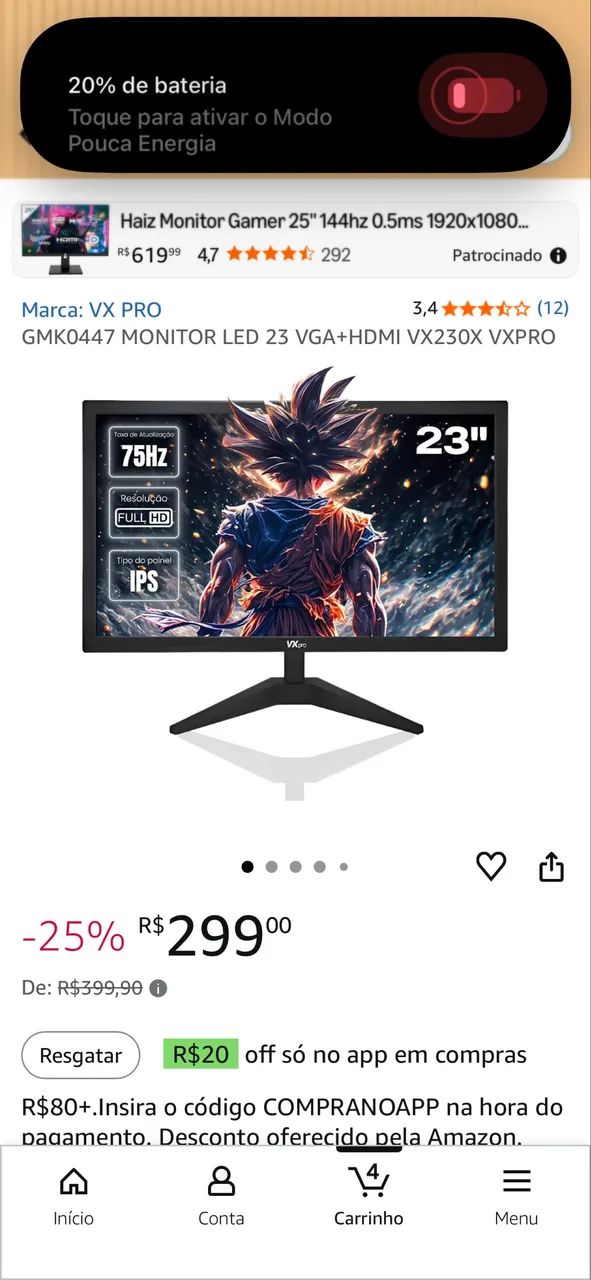Viewport: 591px width, 1280px height.
Task: Select the image carousel page indicator dots
Action: (x=295, y=867)
